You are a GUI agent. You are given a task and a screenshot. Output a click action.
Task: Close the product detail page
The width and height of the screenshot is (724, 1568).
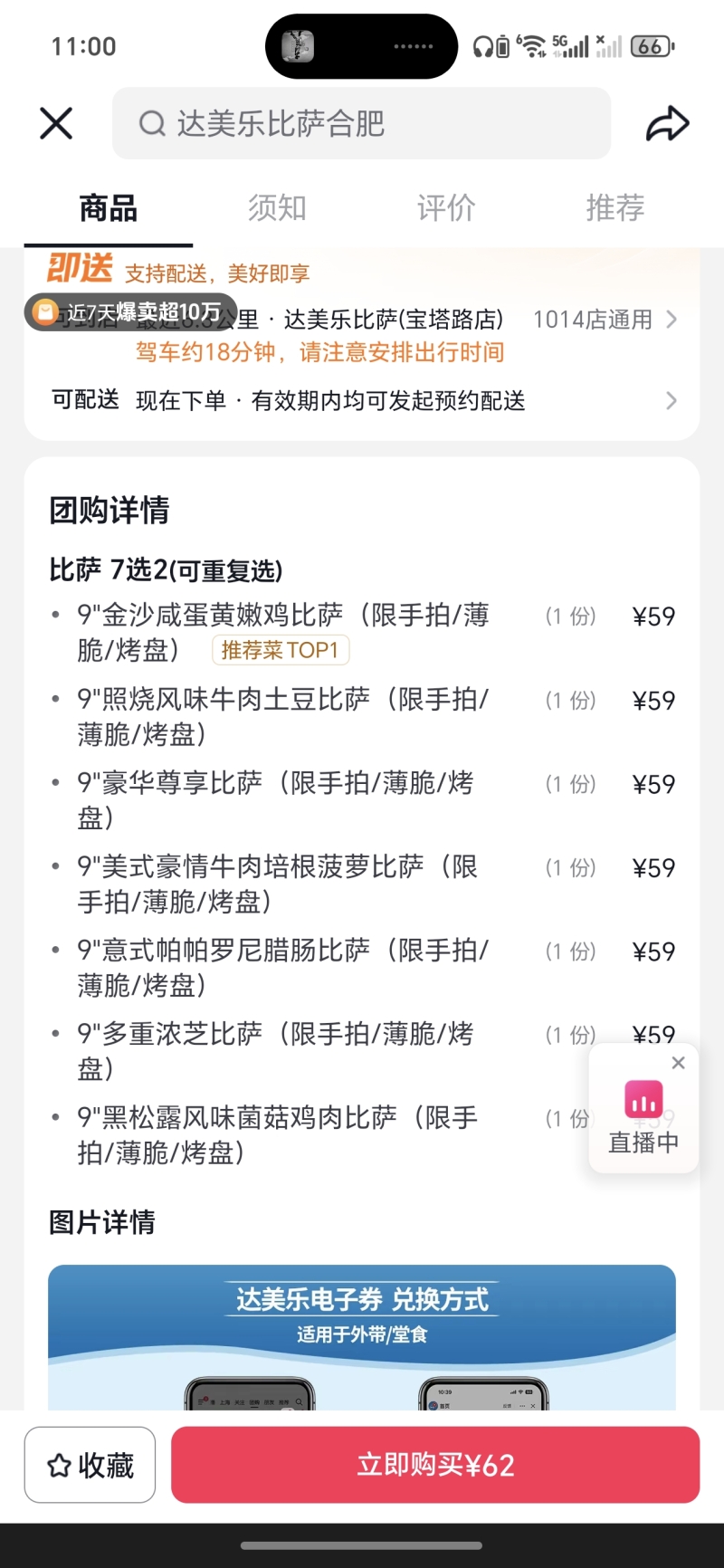click(56, 123)
